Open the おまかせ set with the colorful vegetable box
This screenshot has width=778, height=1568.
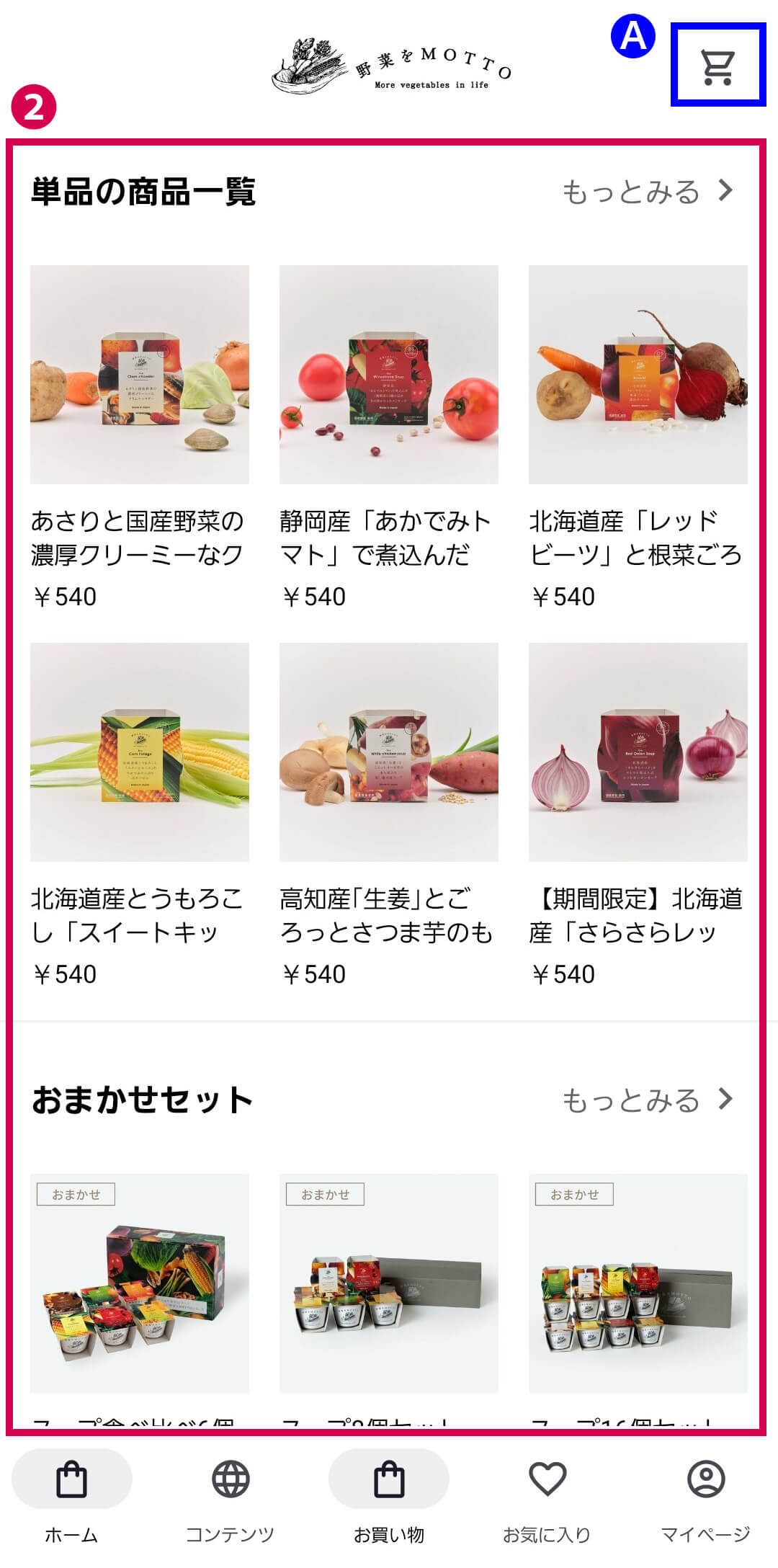140,1283
